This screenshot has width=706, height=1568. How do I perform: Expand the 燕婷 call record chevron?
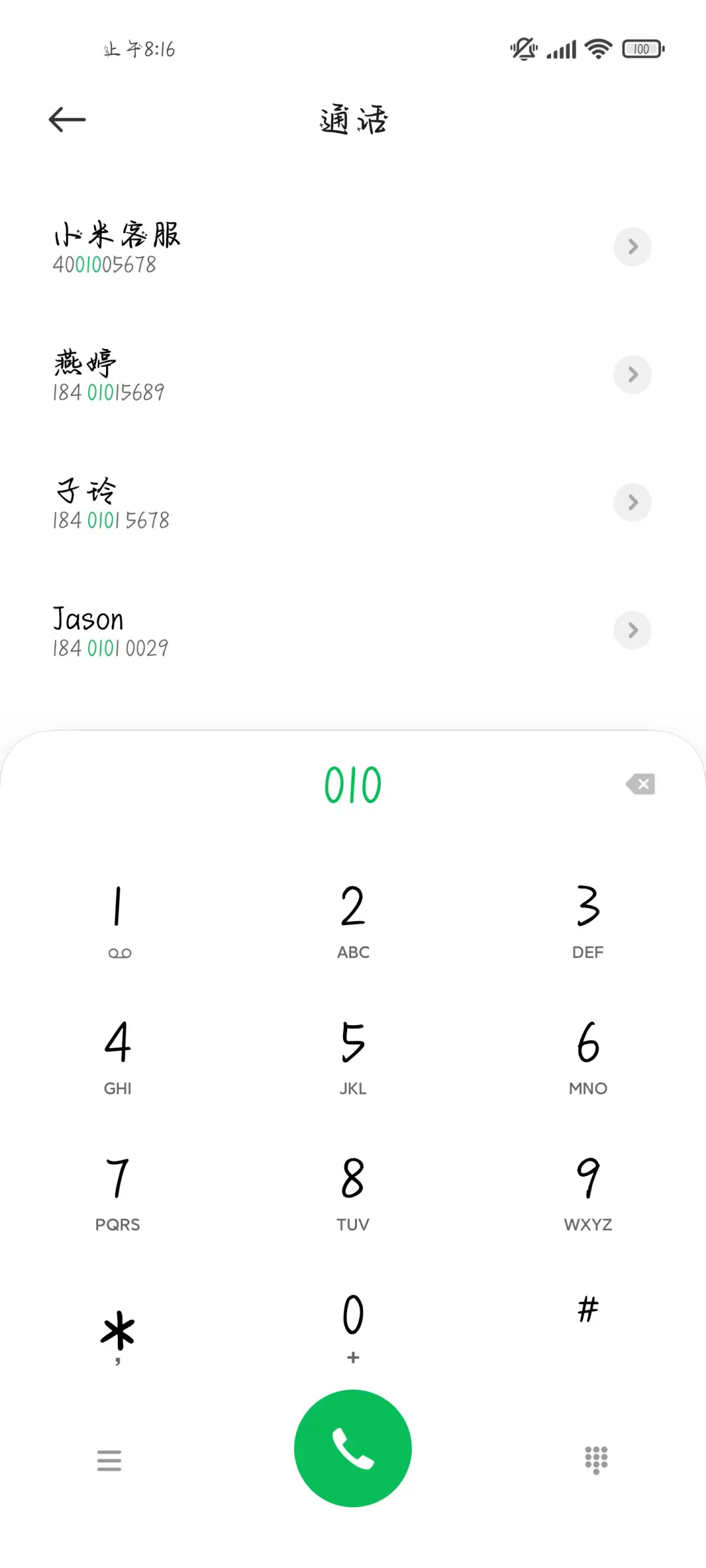coord(631,374)
